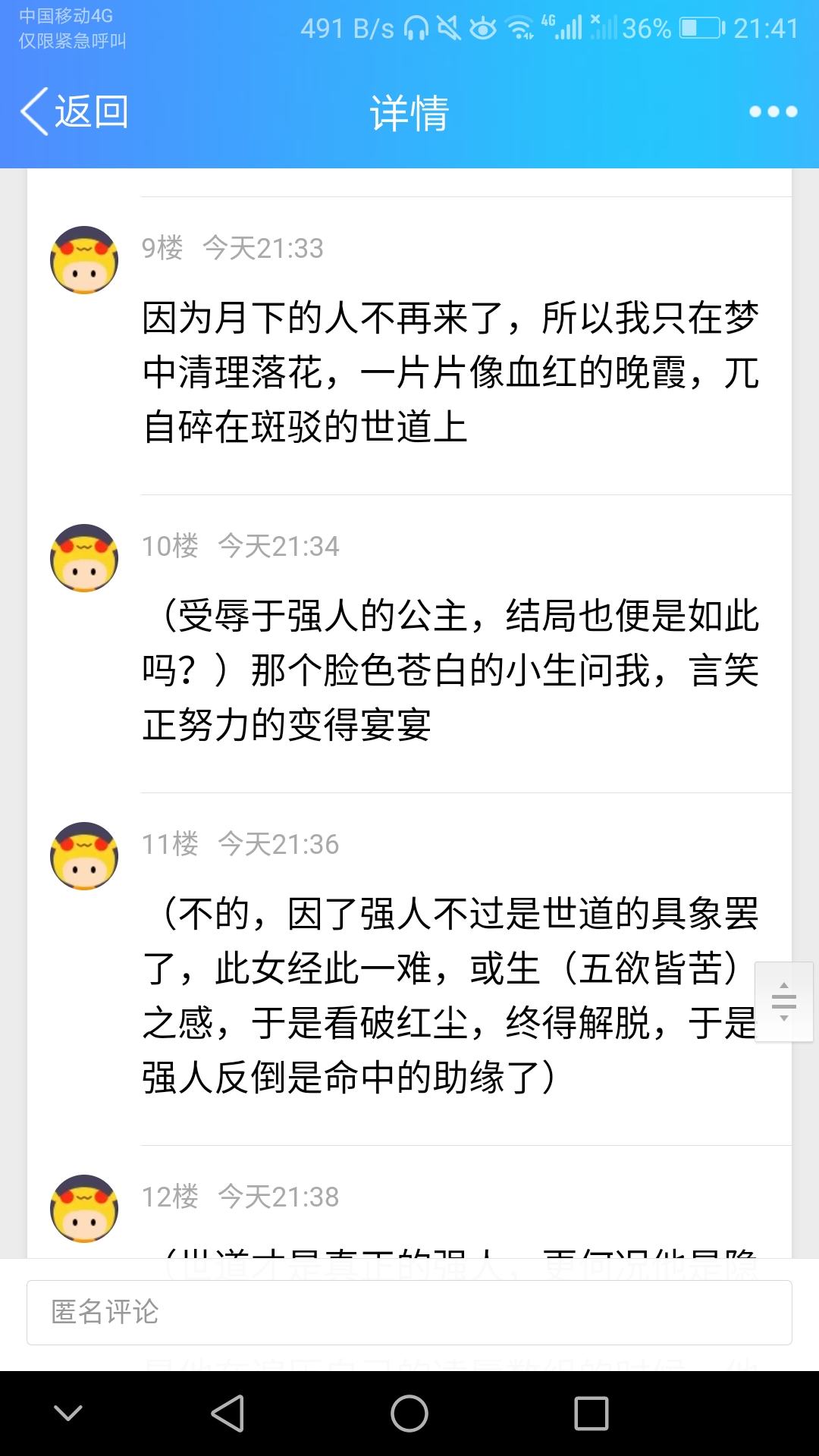This screenshot has height=1456, width=819.
Task: Open the 9楼 comment about 月下的人
Action: (x=450, y=372)
